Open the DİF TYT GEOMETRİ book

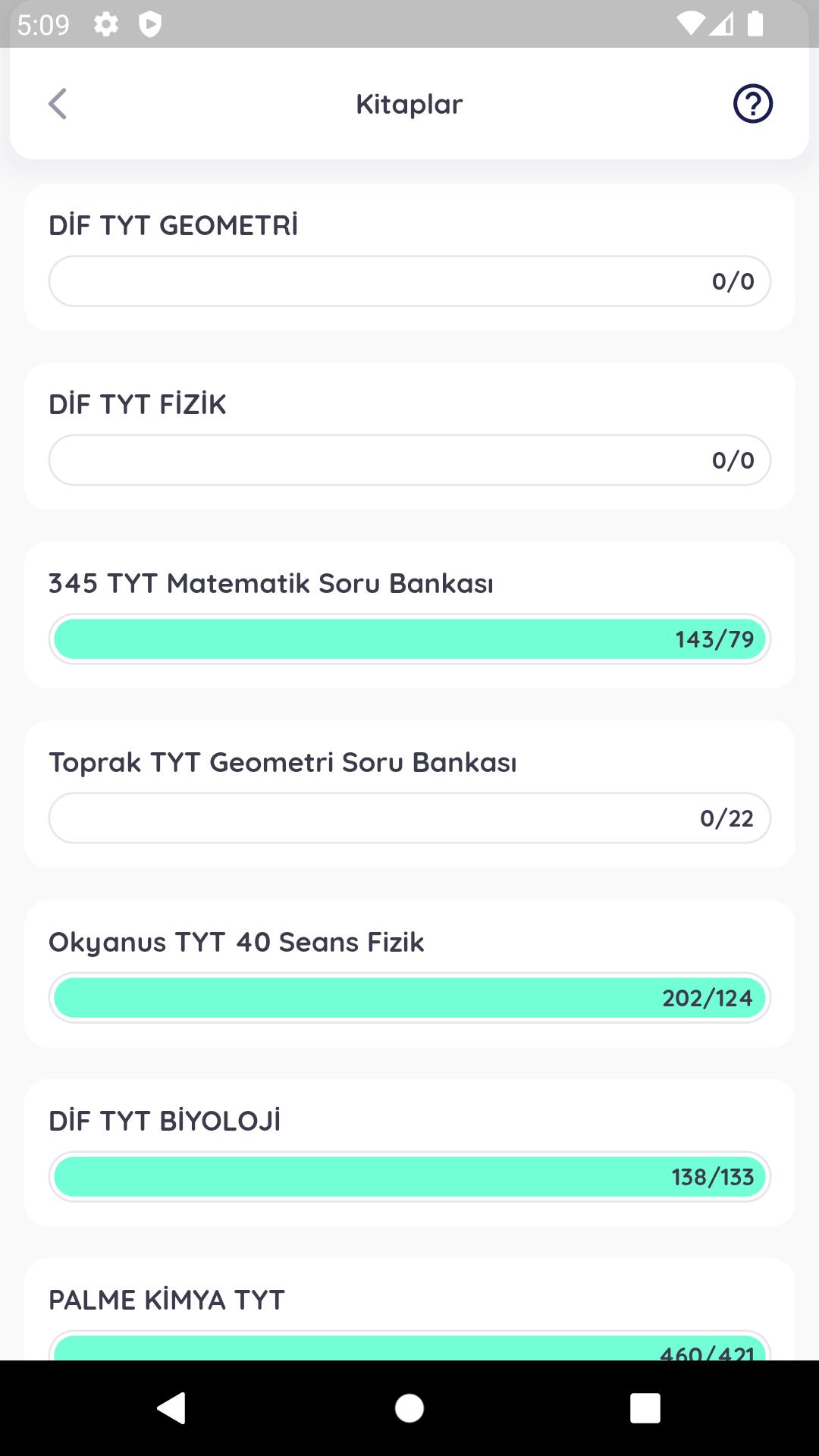(409, 257)
